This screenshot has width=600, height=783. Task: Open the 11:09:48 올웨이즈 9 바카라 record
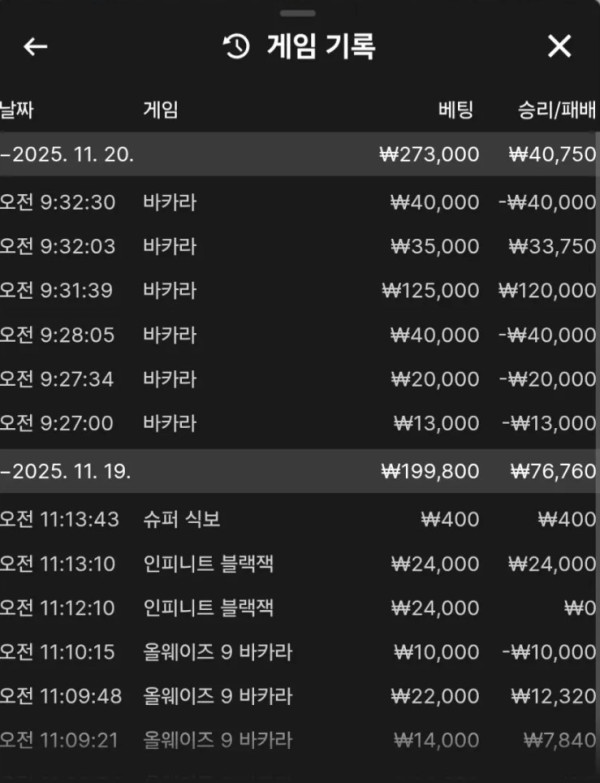point(298,696)
